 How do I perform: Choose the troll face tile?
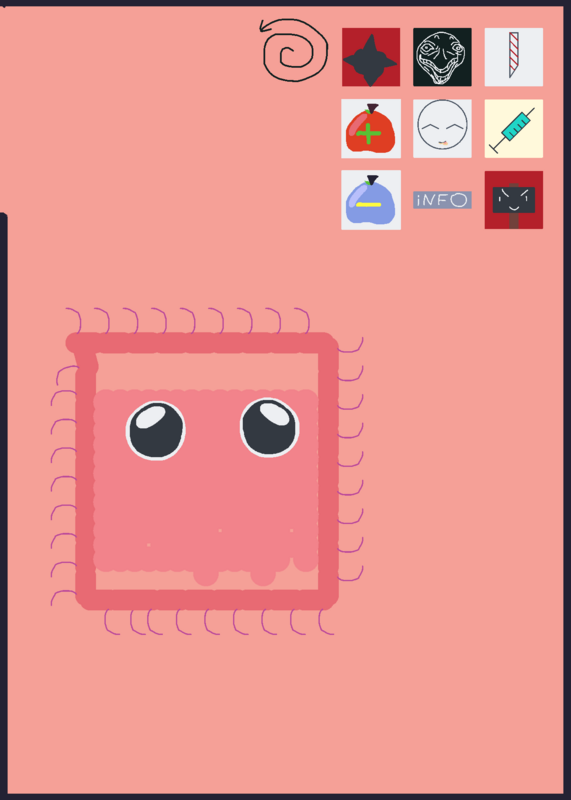point(442,57)
